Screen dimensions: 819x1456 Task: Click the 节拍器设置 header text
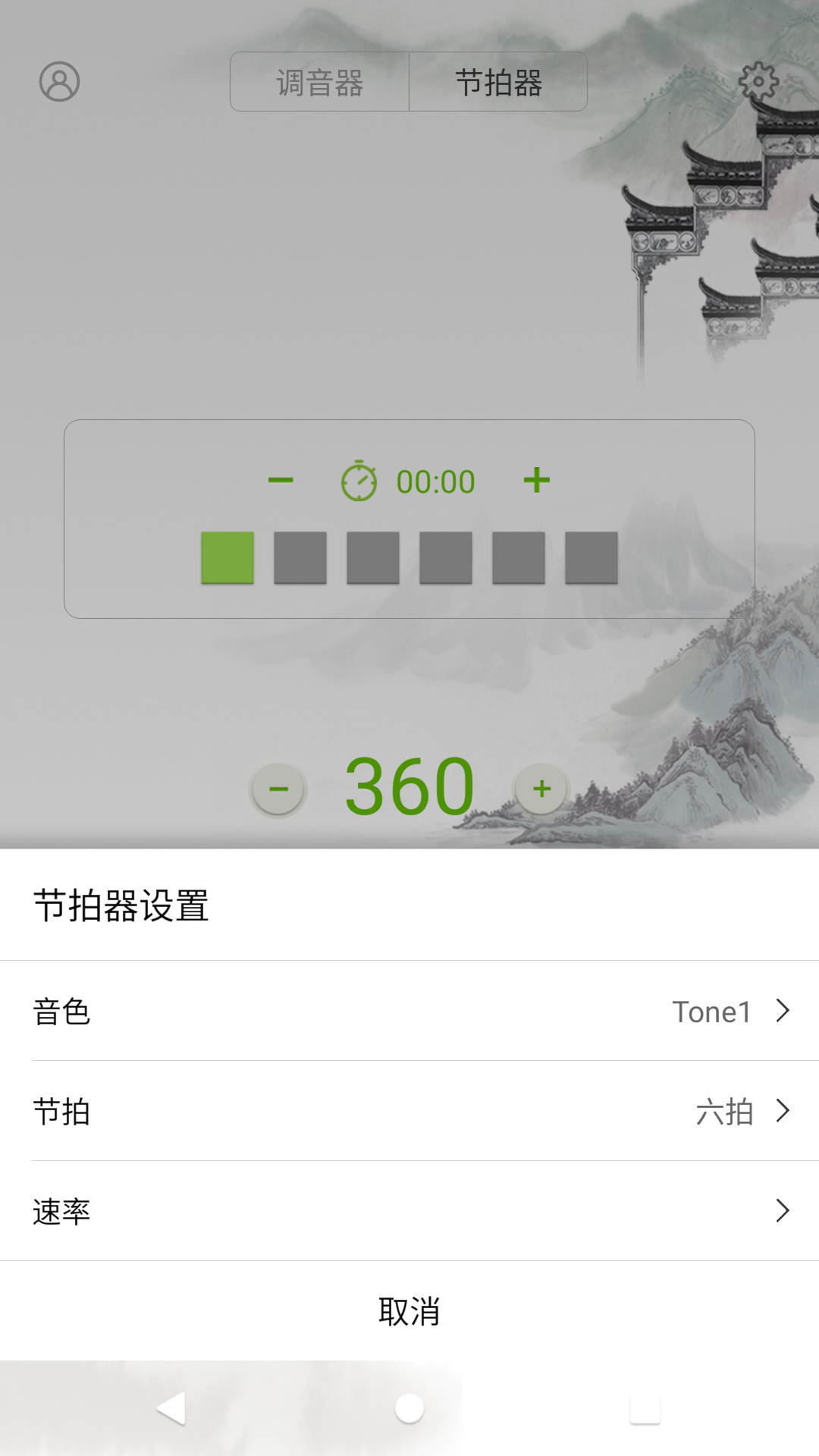[x=121, y=904]
